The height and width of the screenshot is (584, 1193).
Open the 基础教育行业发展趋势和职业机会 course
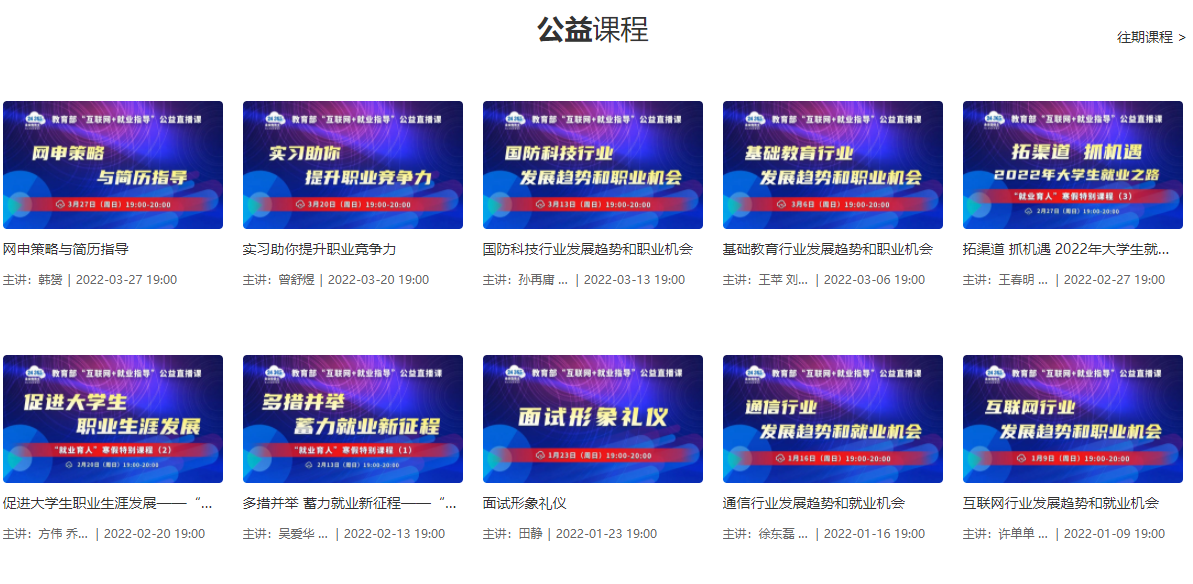coord(833,165)
